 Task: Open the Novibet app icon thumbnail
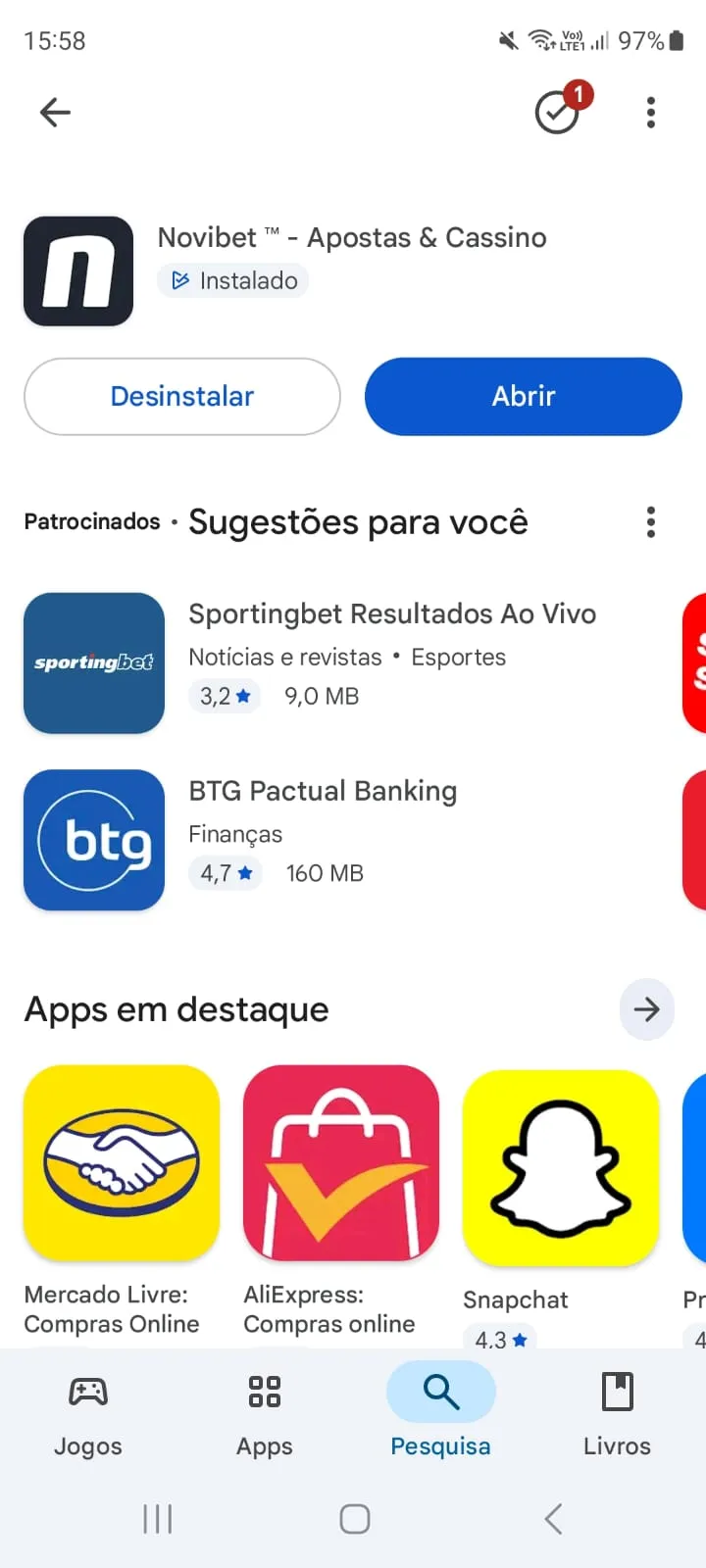click(x=78, y=270)
